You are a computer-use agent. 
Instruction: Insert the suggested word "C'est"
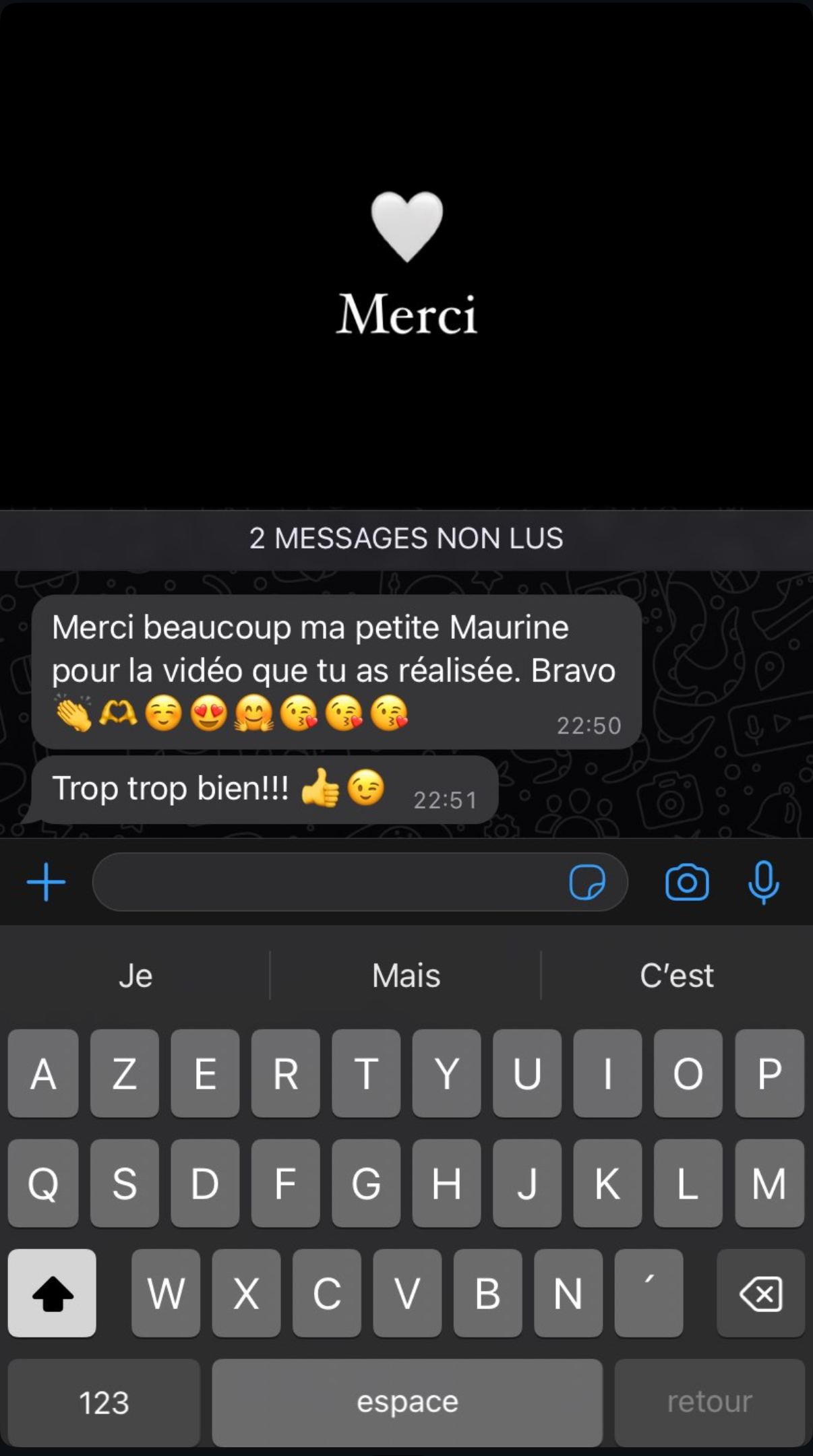coord(677,976)
